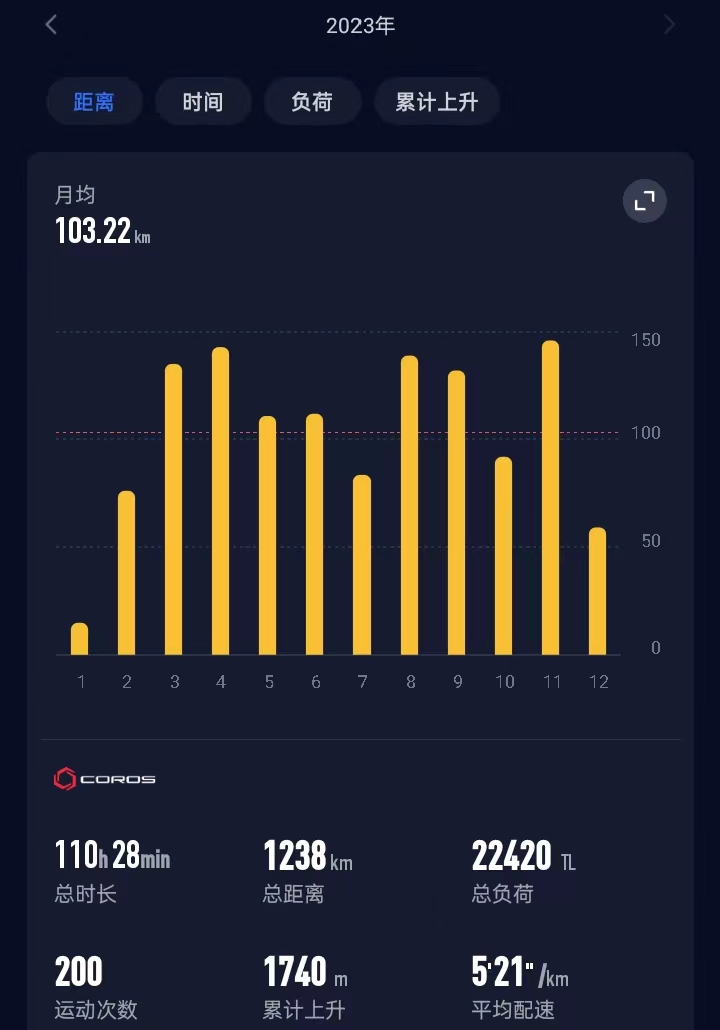Viewport: 720px width, 1030px height.
Task: Select the 距离 tab
Action: pos(94,102)
